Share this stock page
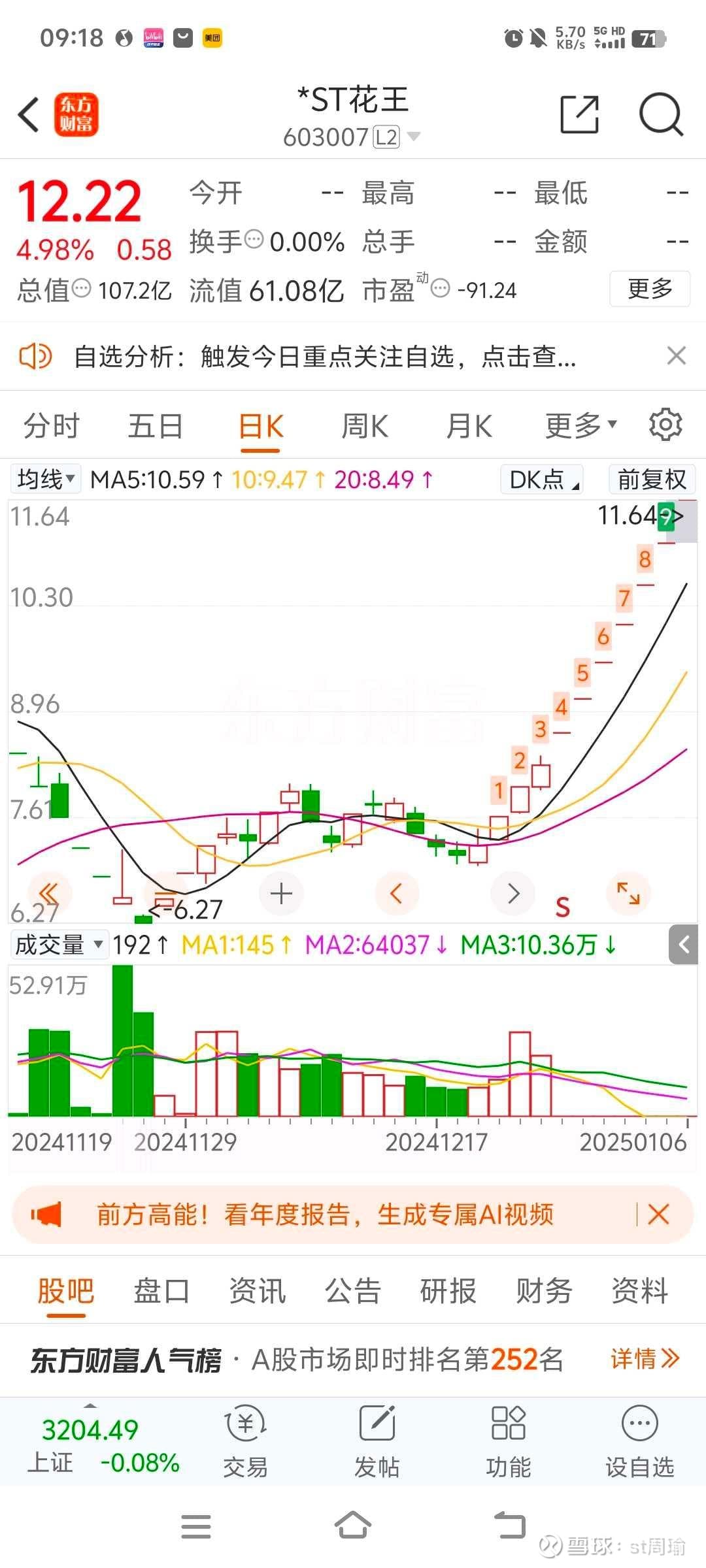The image size is (706, 1568). point(579,115)
